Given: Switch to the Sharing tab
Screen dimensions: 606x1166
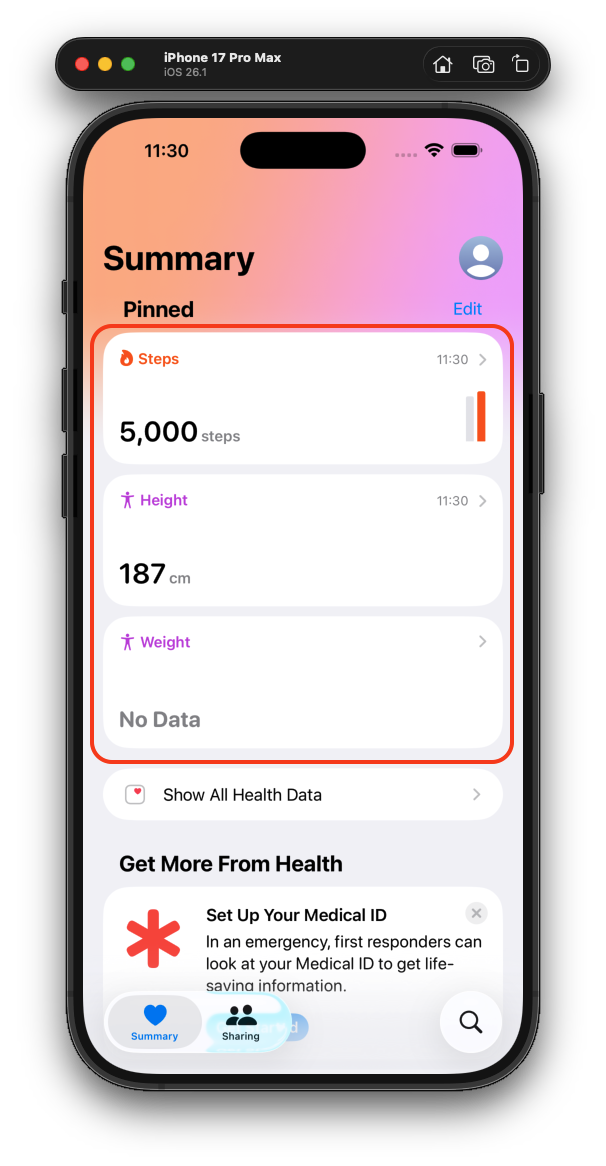Looking at the screenshot, I should click(x=241, y=1022).
